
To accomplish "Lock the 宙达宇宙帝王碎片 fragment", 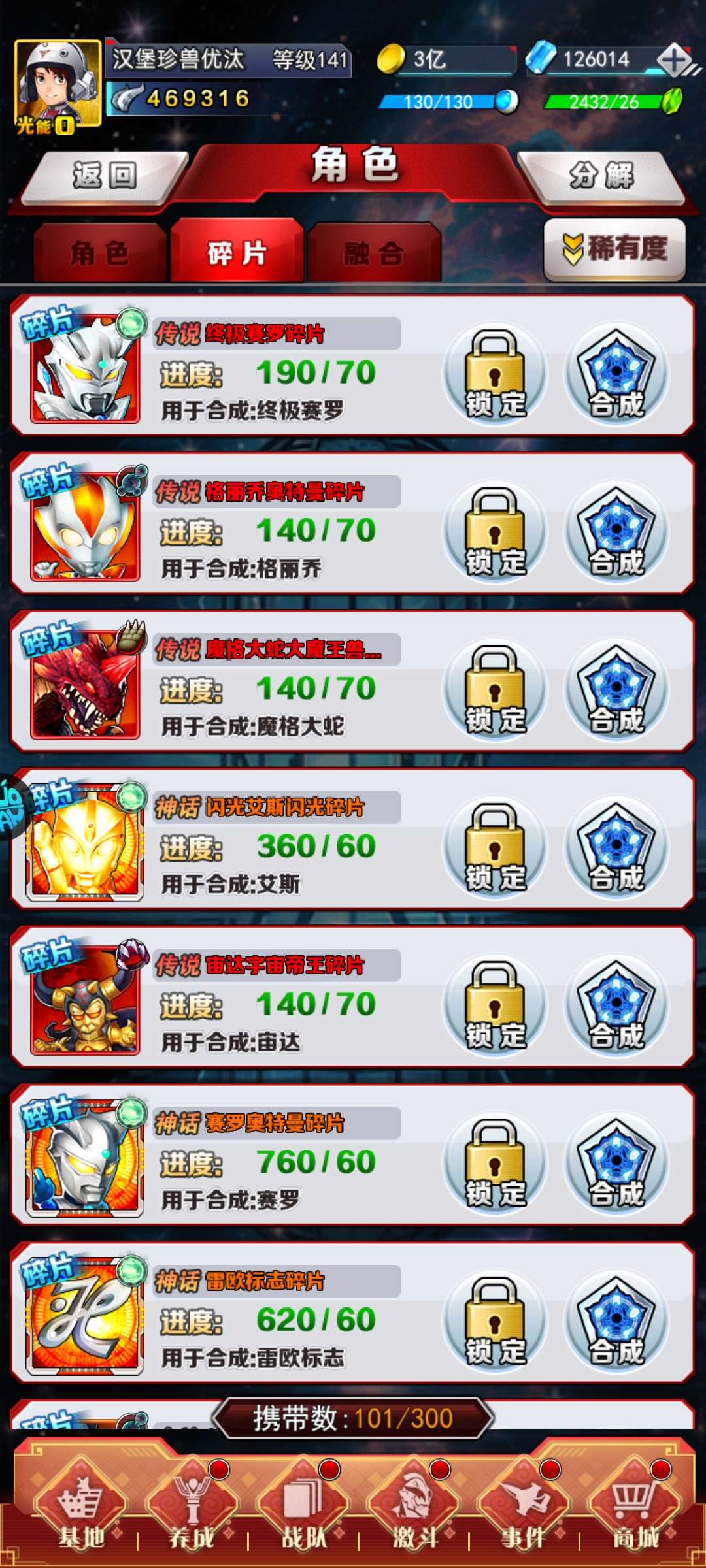I will coord(495,1005).
